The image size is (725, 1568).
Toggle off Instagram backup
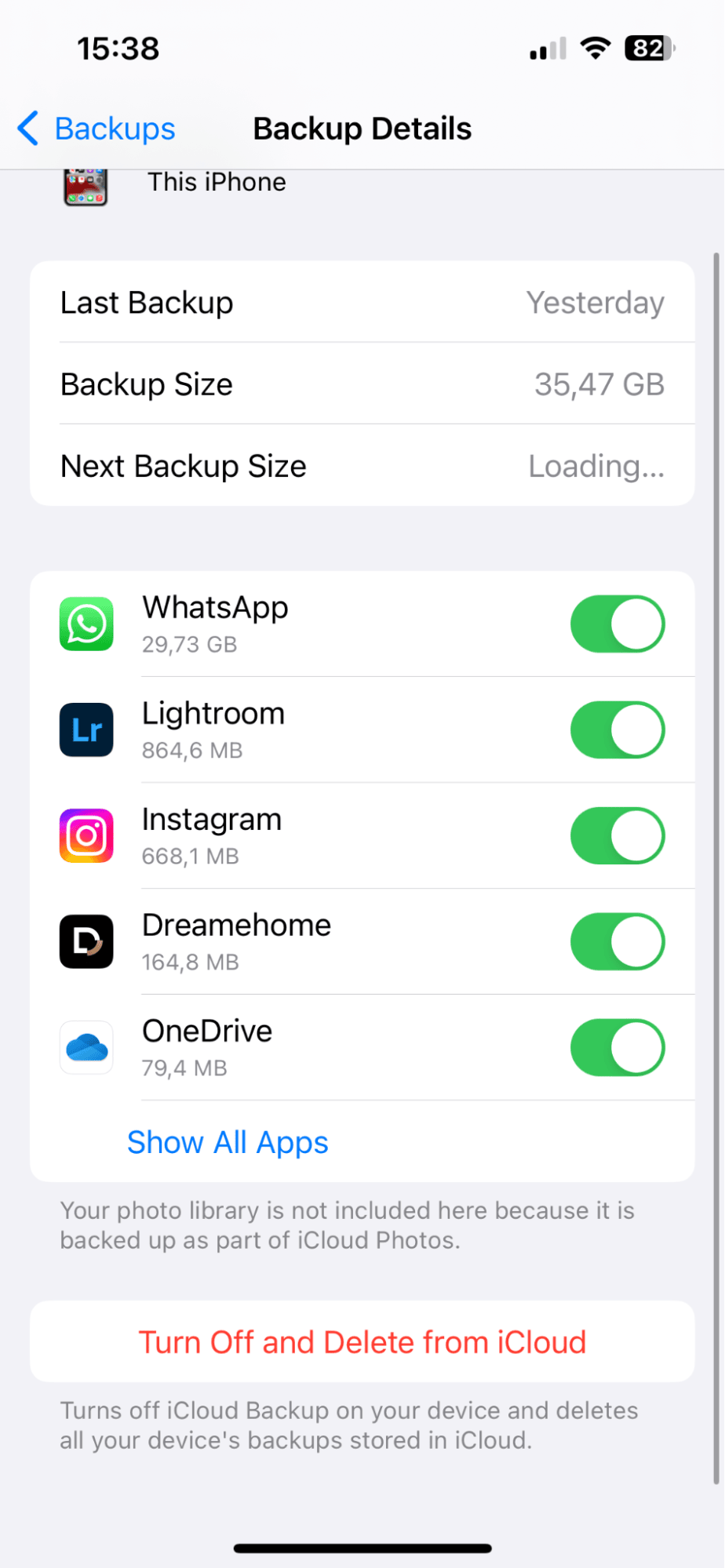[x=618, y=835]
